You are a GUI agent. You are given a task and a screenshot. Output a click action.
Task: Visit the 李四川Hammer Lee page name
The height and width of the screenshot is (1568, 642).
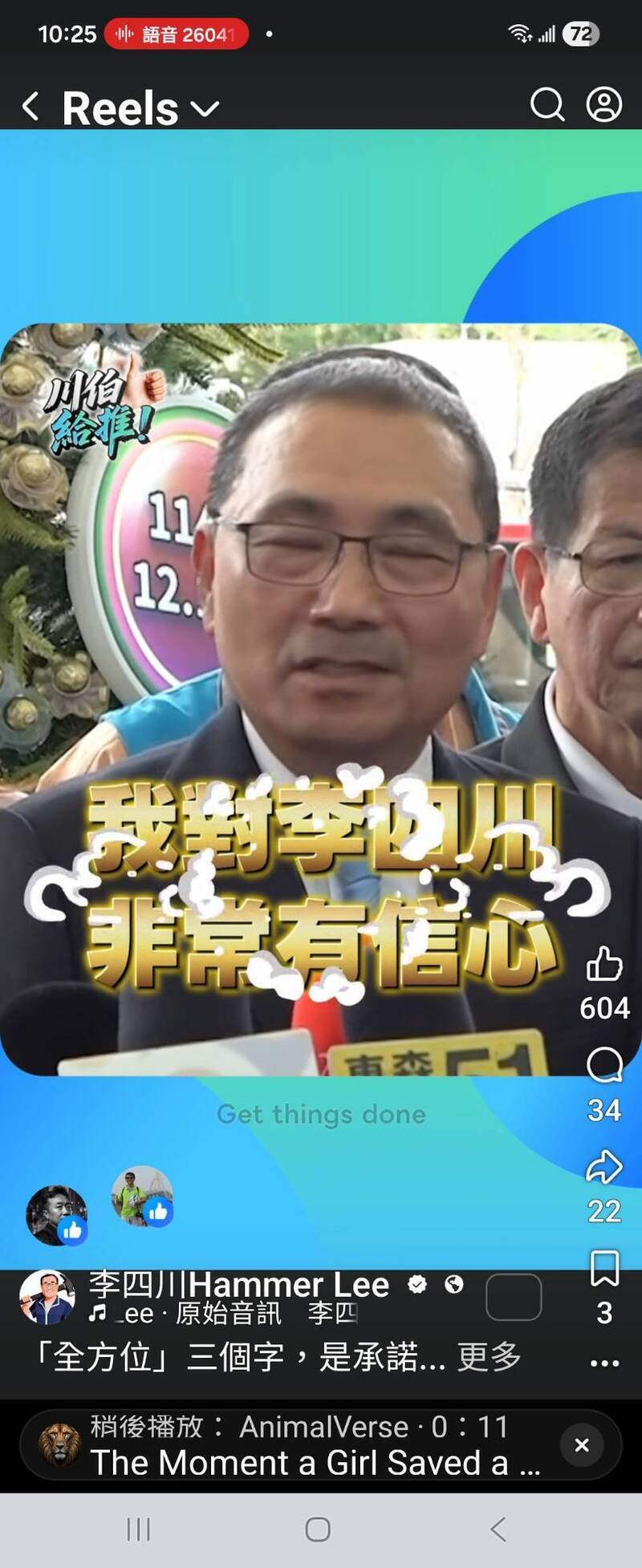click(x=239, y=1285)
